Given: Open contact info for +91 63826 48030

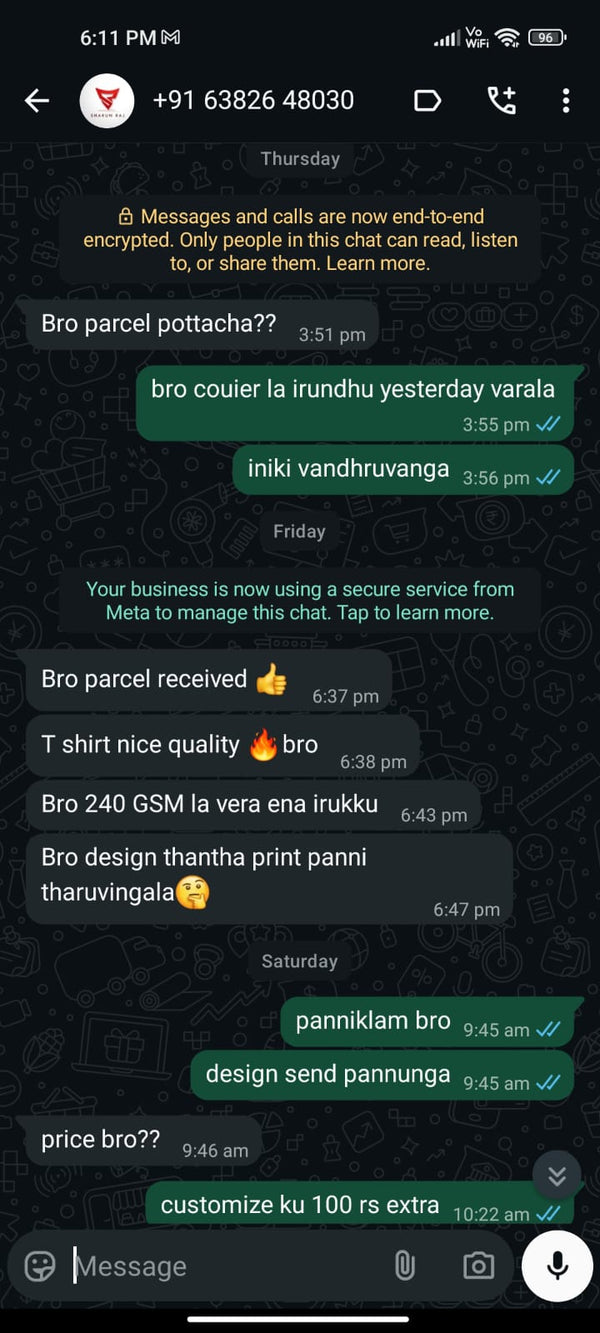Looking at the screenshot, I should [x=253, y=100].
